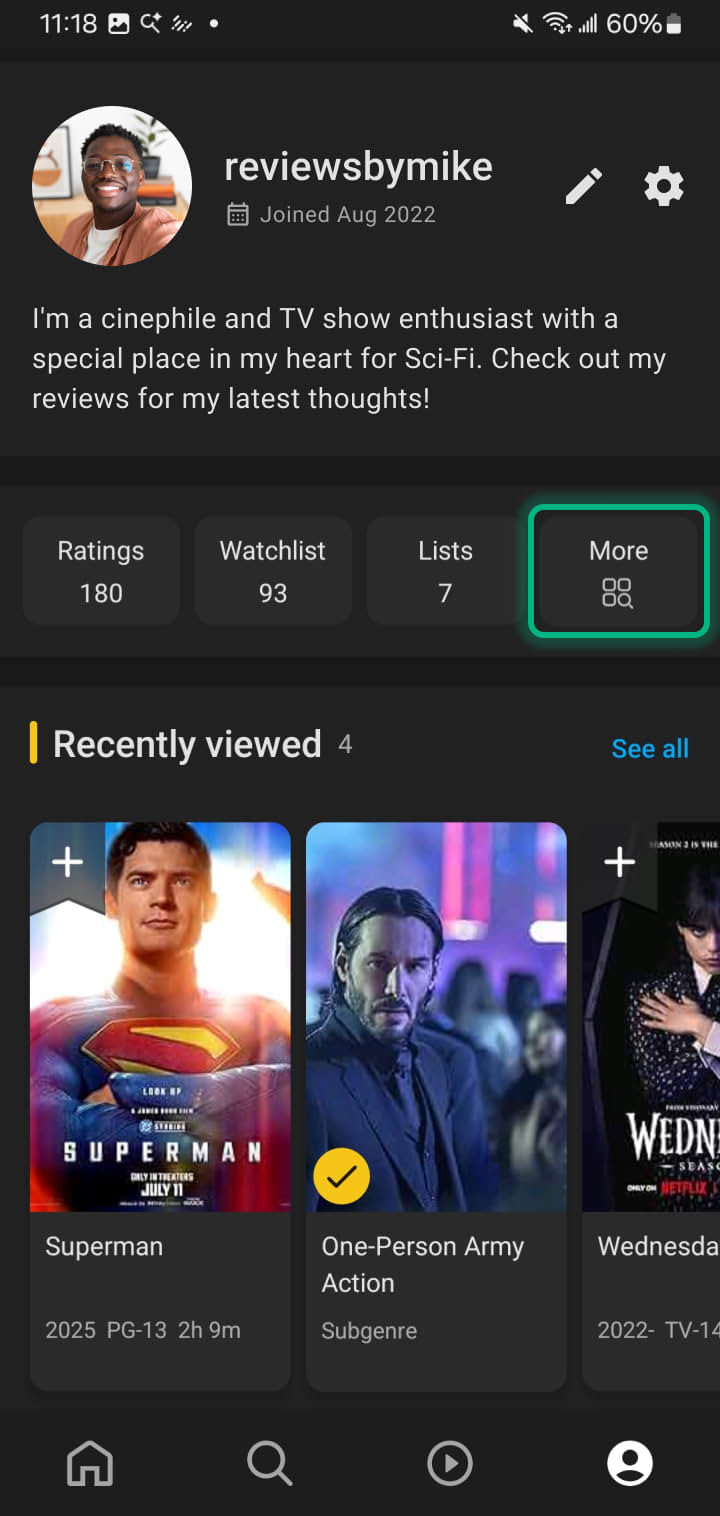The height and width of the screenshot is (1516, 720).
Task: Open the One-Person Army Action subgenre
Action: 423,1265
